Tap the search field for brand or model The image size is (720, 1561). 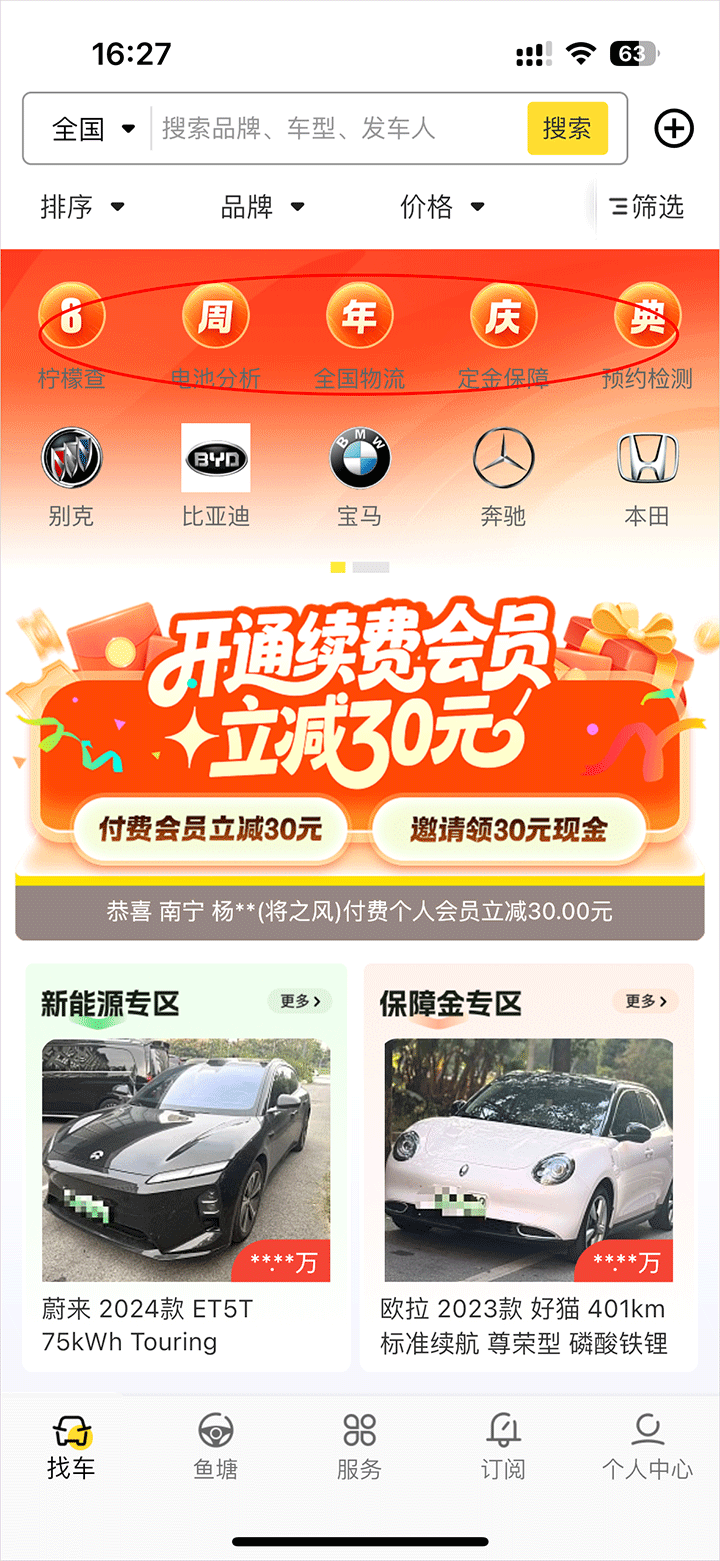(338, 128)
